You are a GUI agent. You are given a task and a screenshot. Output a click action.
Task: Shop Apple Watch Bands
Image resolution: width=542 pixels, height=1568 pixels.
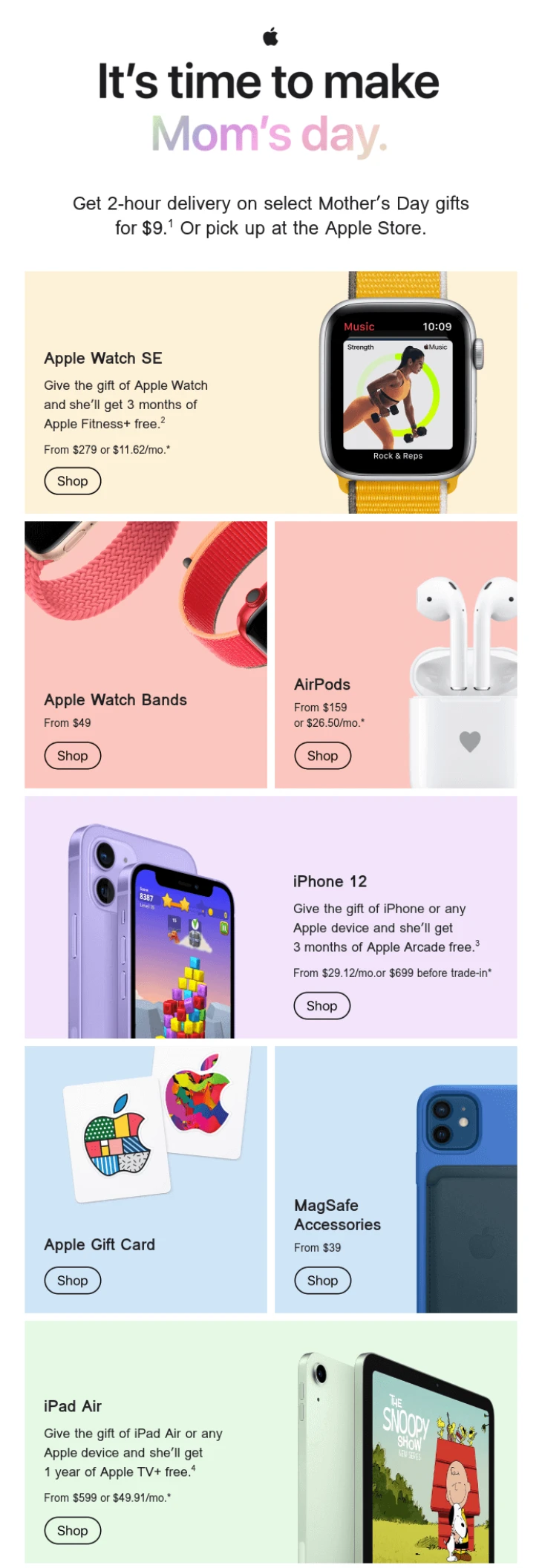pyautogui.click(x=72, y=756)
